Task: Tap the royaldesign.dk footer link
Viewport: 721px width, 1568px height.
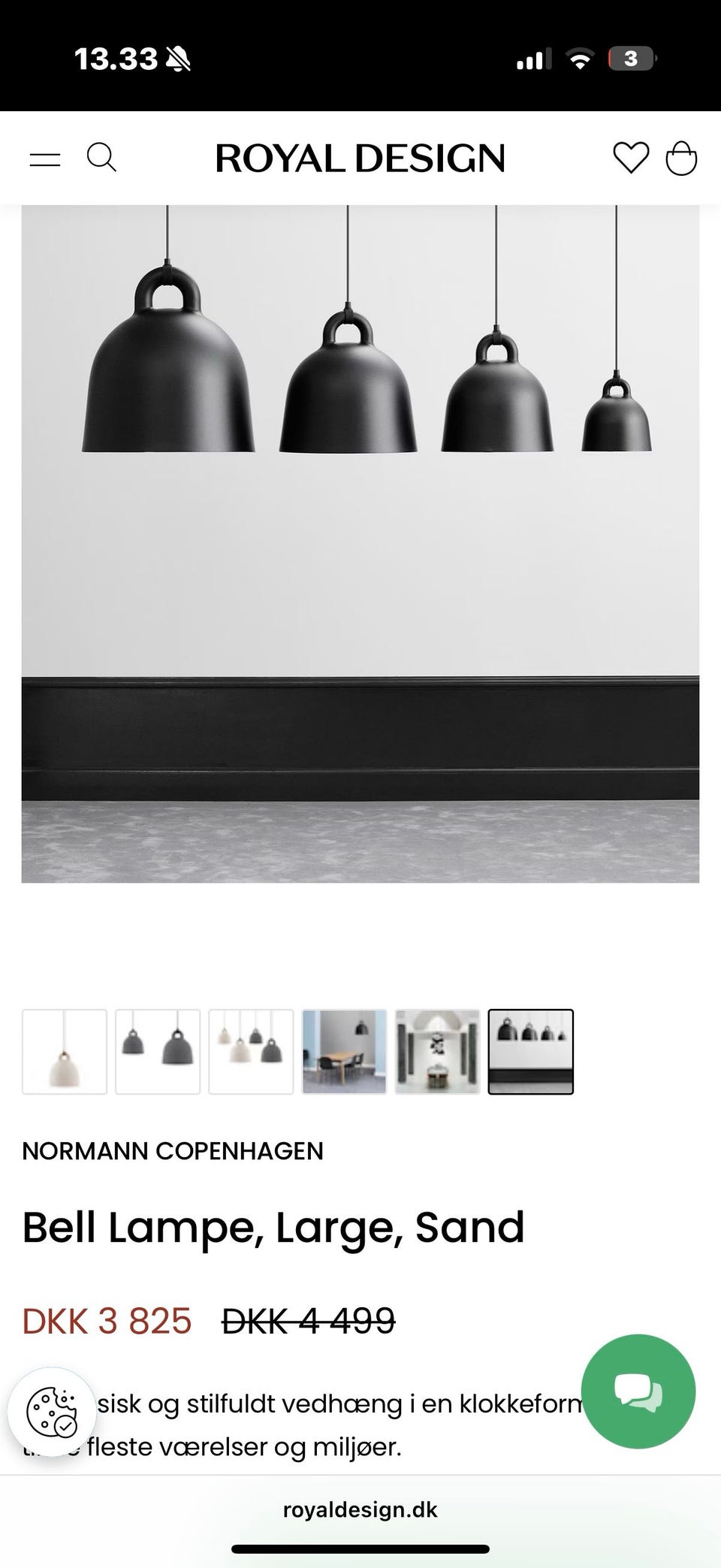Action: coord(360,1509)
